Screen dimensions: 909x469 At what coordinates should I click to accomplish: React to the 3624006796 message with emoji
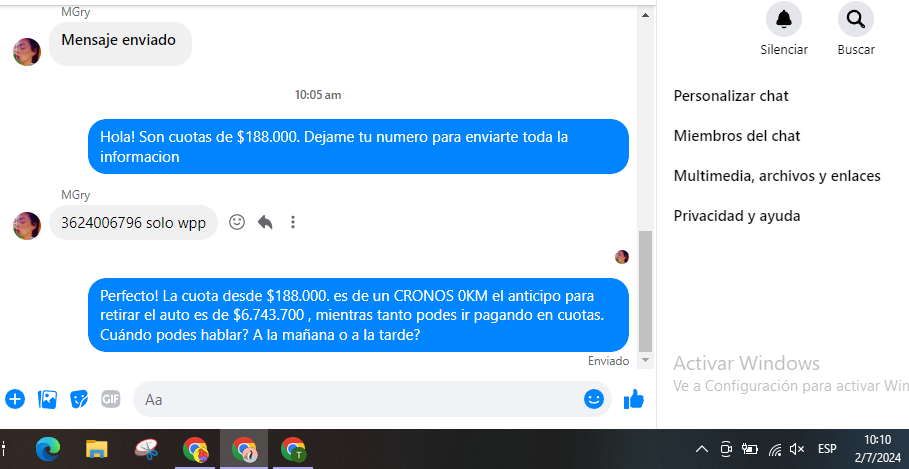point(237,222)
